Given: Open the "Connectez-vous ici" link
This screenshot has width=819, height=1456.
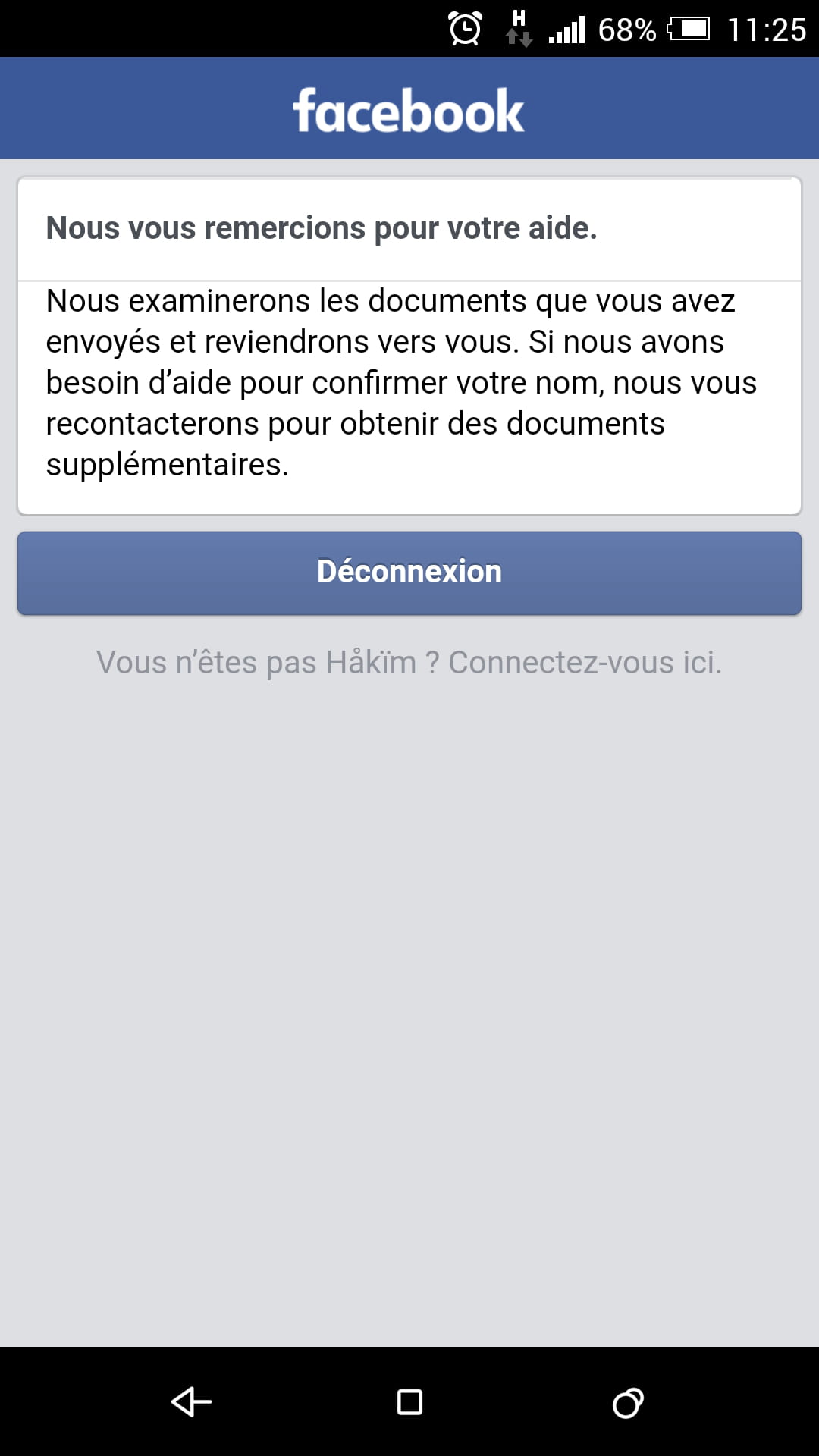Looking at the screenshot, I should click(x=584, y=663).
